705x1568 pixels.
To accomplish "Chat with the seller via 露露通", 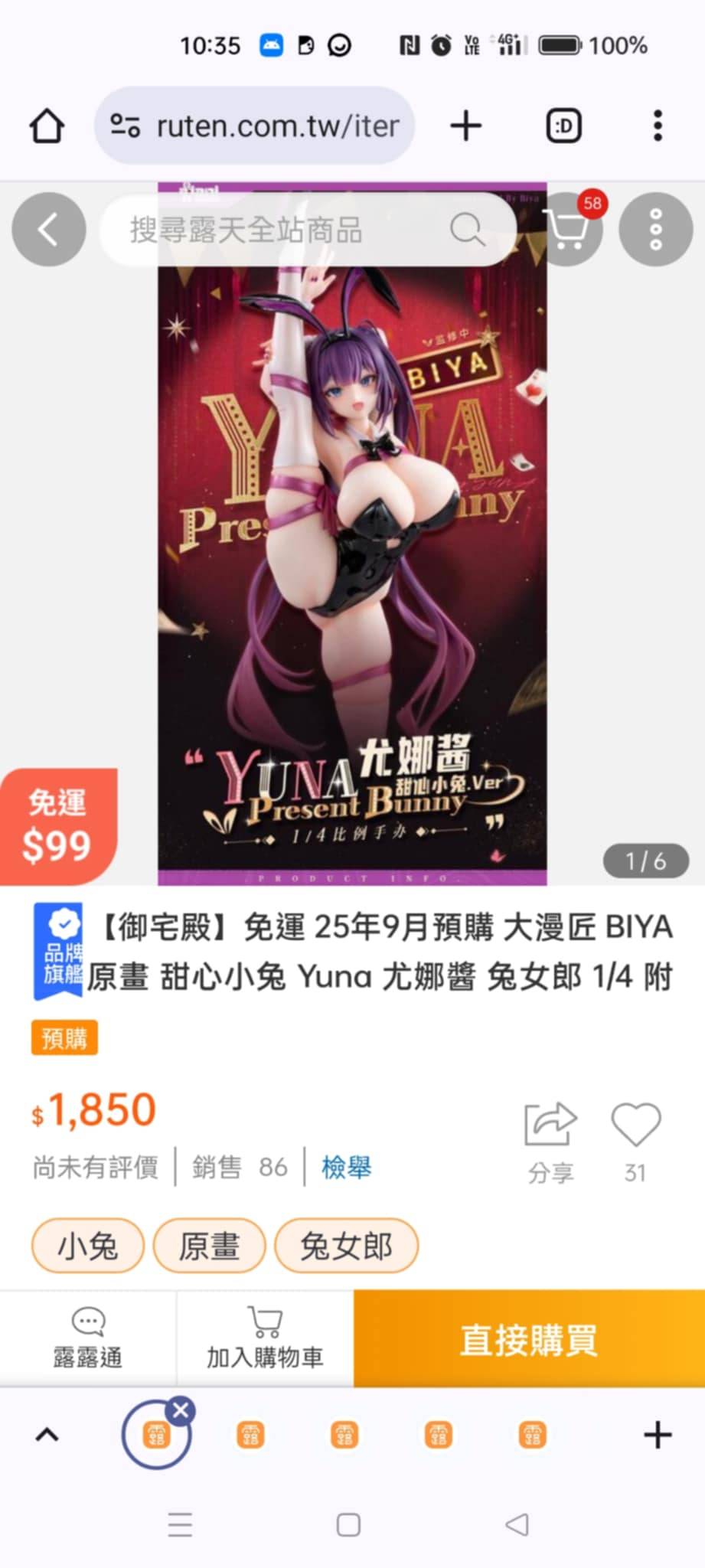I will [x=88, y=1338].
